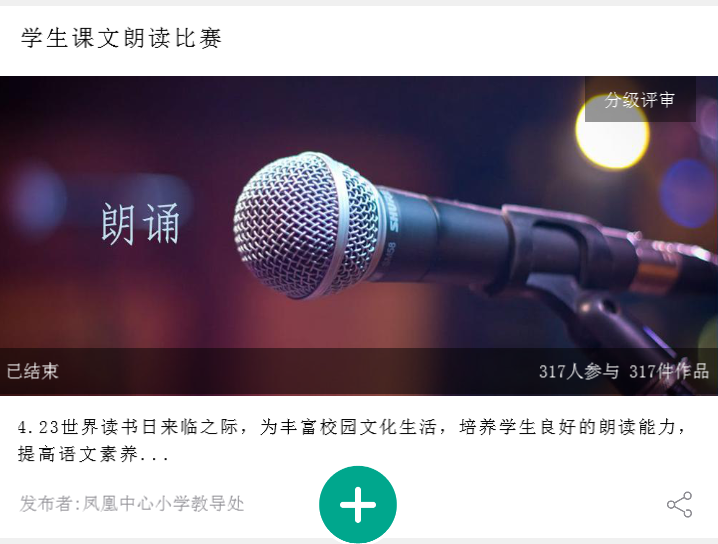
Task: Share the 学生课文朗读比赛 activity
Action: click(679, 505)
